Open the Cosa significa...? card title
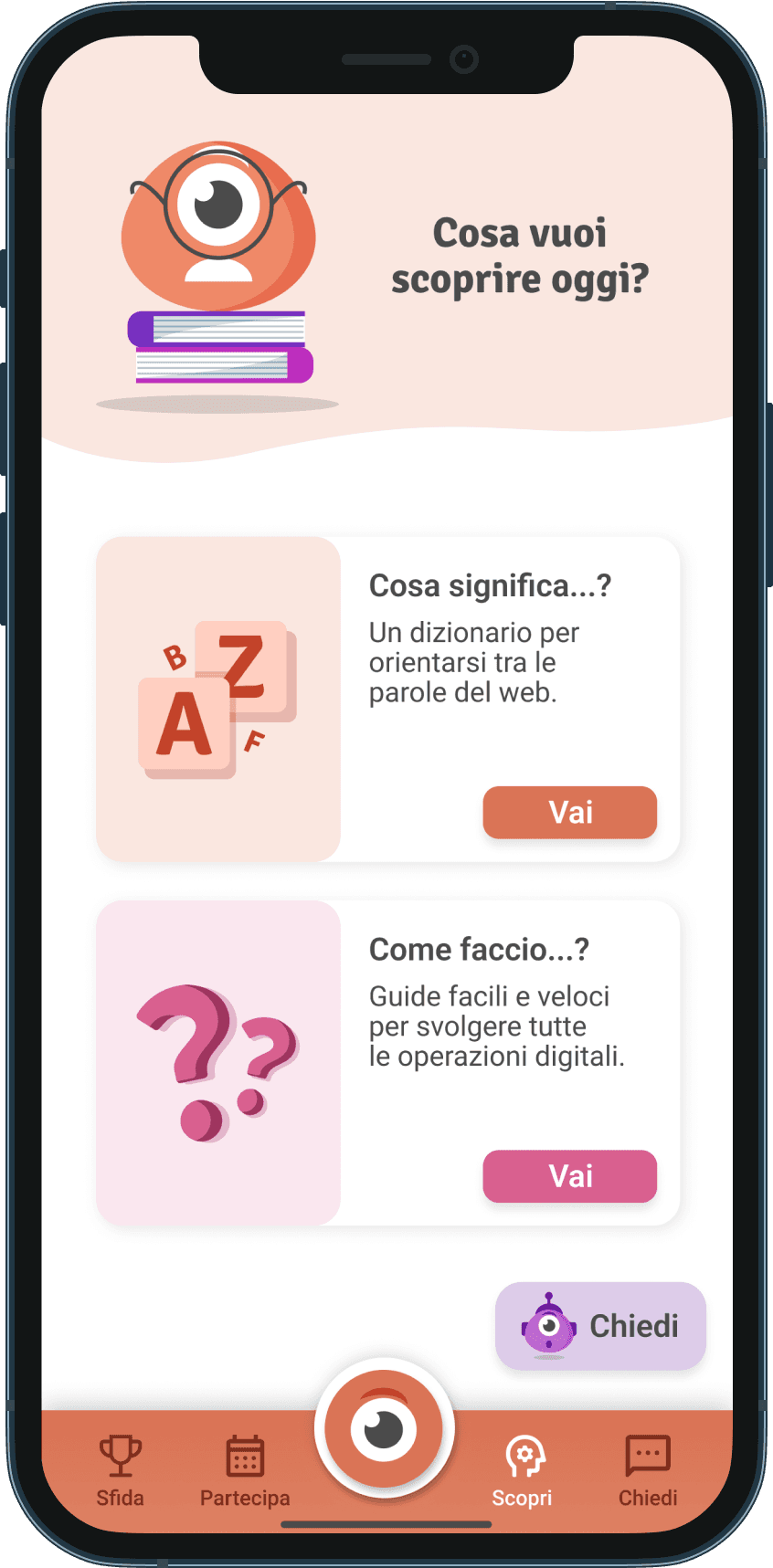773x1568 pixels. click(x=491, y=586)
